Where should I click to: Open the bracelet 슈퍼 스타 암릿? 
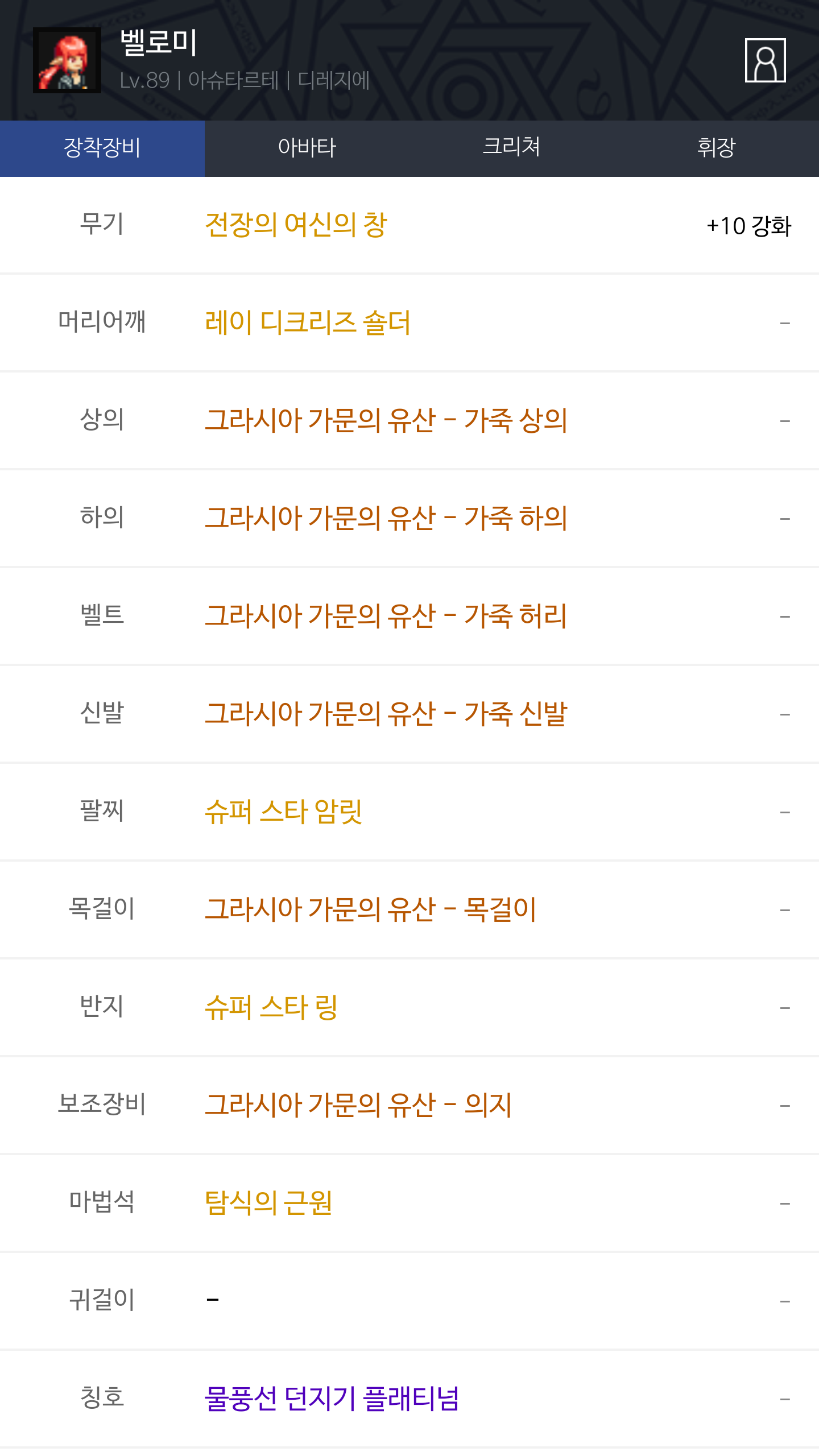coord(283,812)
